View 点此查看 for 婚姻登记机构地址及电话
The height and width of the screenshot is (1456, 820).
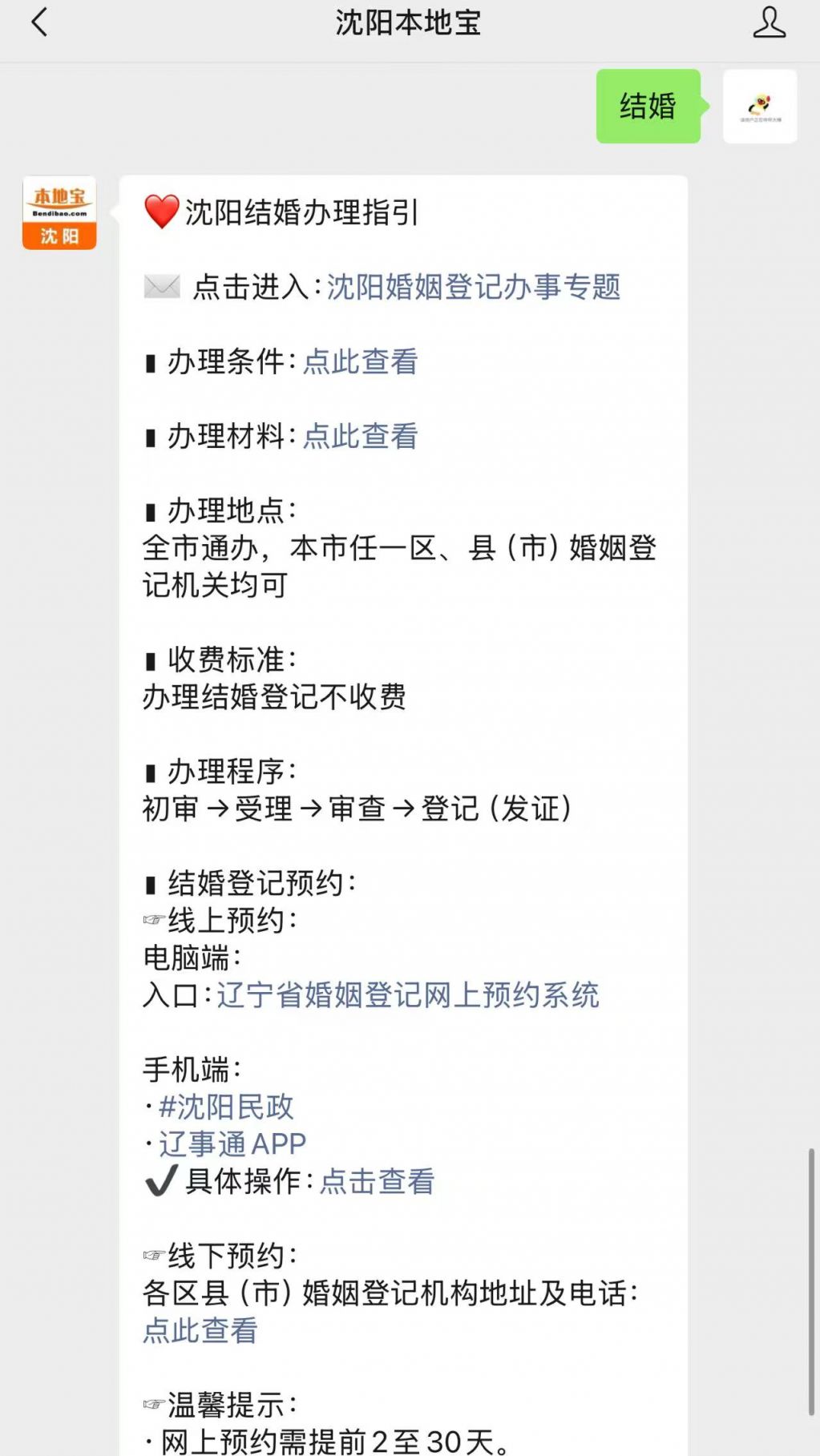click(x=200, y=1330)
